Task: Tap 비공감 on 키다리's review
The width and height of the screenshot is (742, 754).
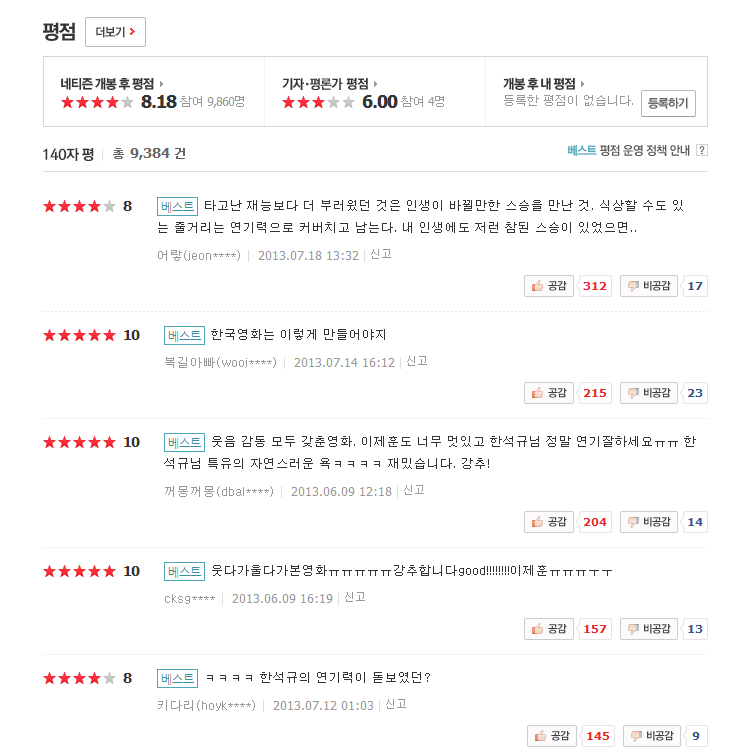Action: (652, 736)
